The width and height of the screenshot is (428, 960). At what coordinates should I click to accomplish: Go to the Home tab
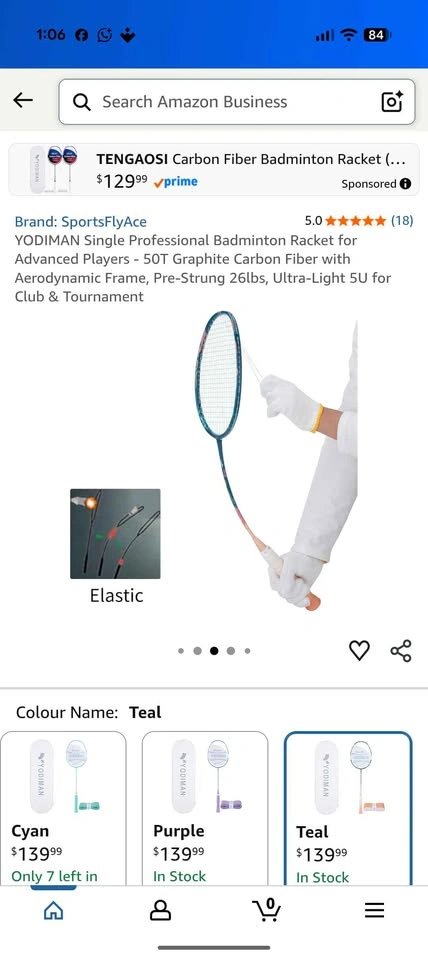[x=53, y=910]
